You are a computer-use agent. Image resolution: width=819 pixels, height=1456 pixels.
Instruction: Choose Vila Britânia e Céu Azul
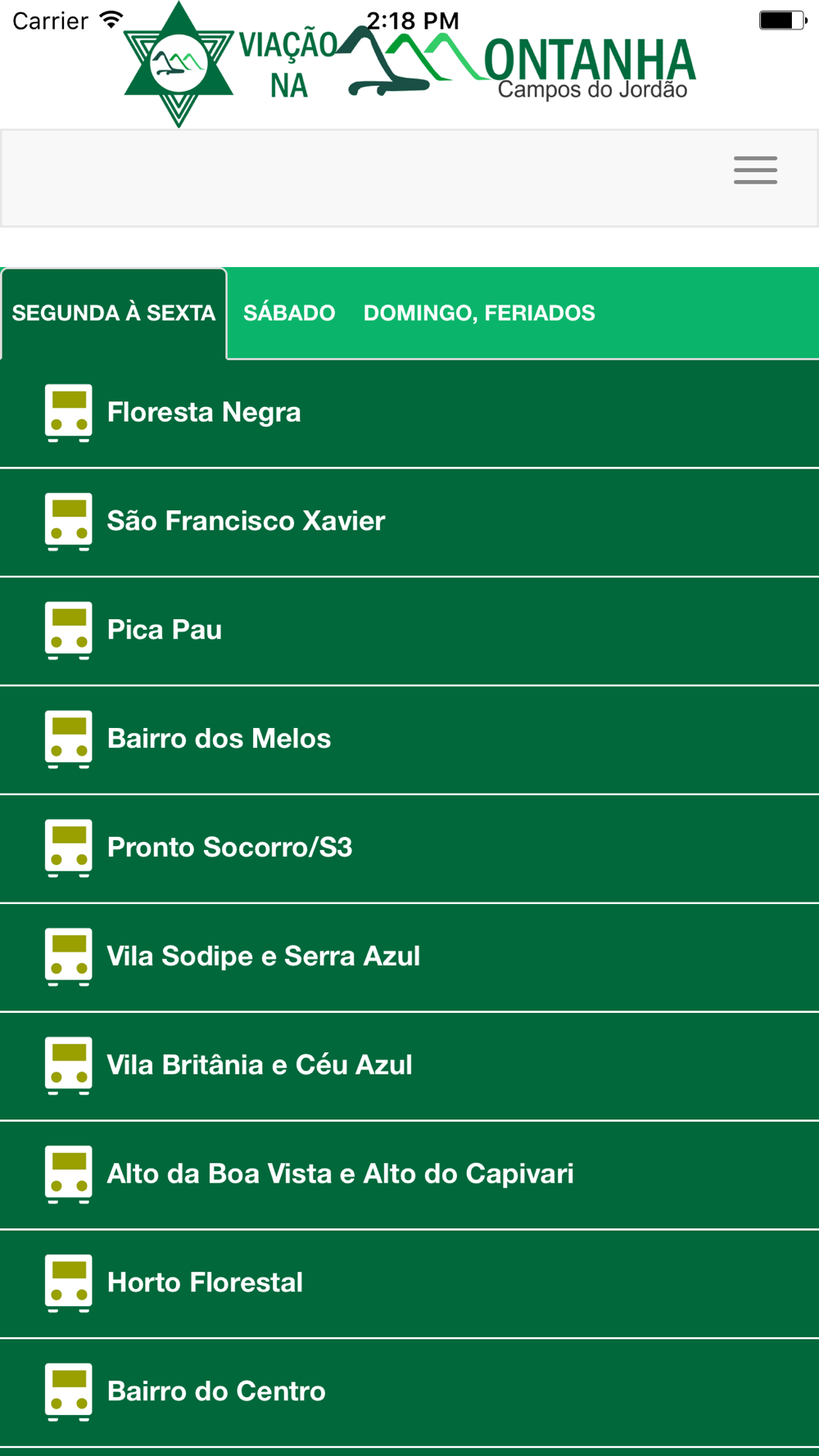(x=409, y=1066)
